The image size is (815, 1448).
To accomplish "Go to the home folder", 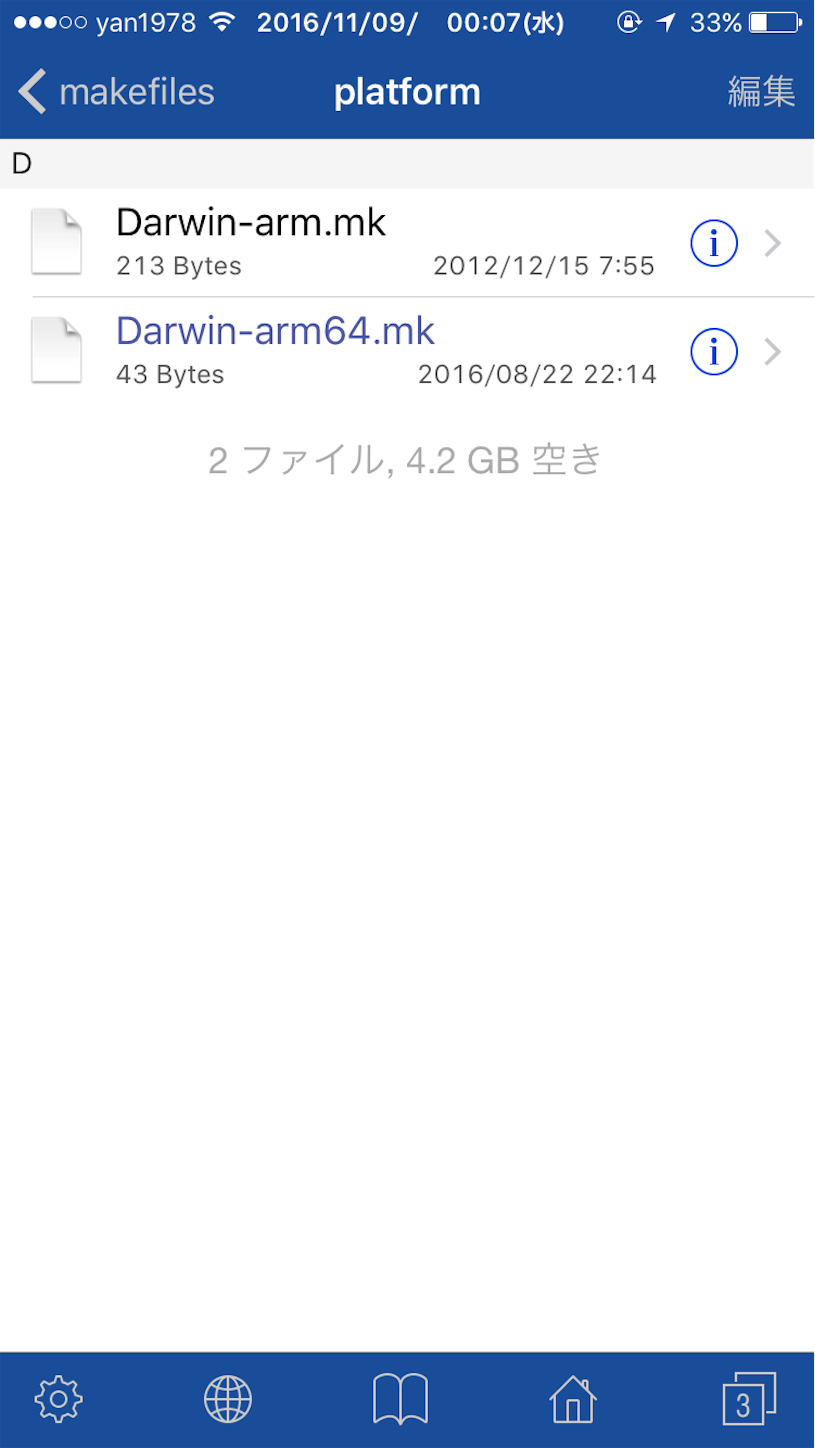I will (572, 1398).
